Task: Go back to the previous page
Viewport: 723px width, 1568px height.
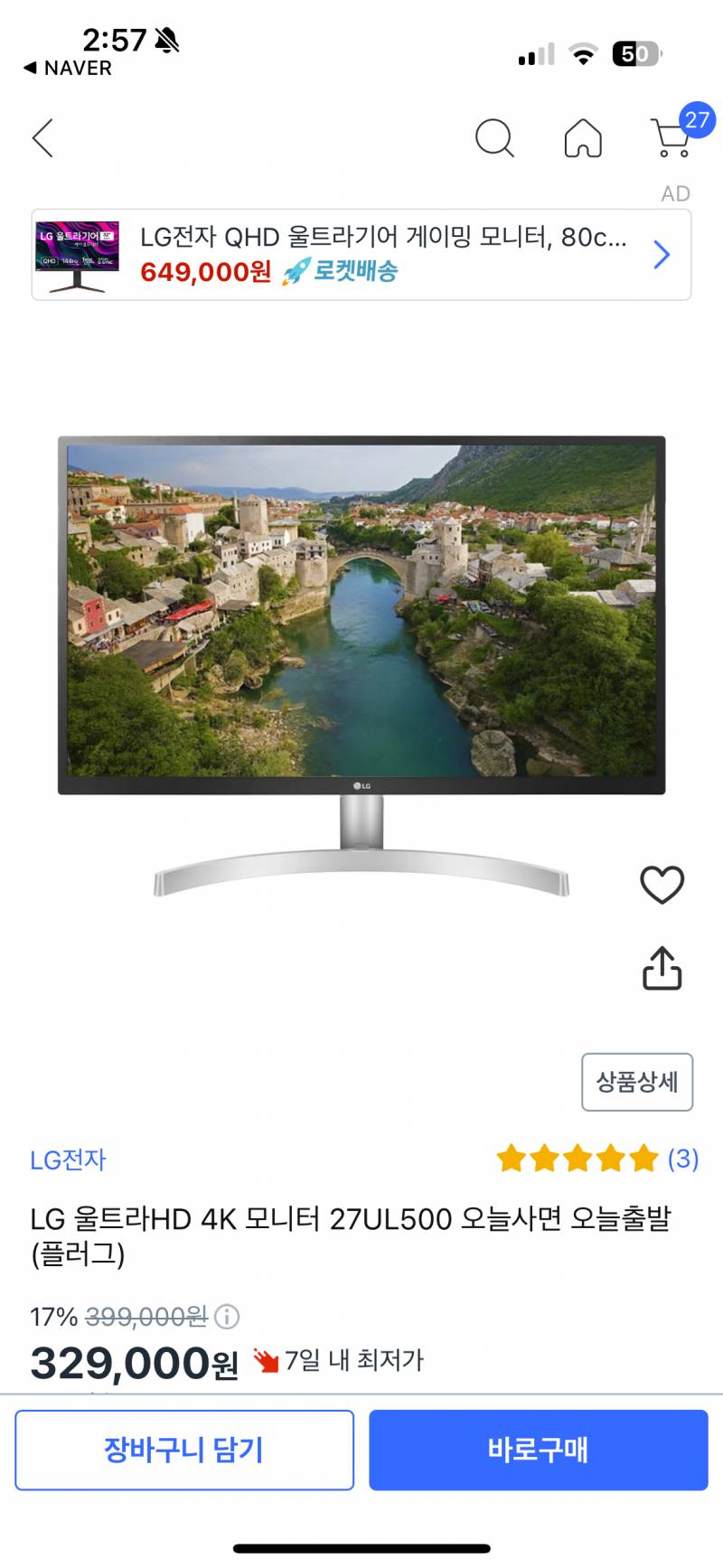Action: click(42, 138)
